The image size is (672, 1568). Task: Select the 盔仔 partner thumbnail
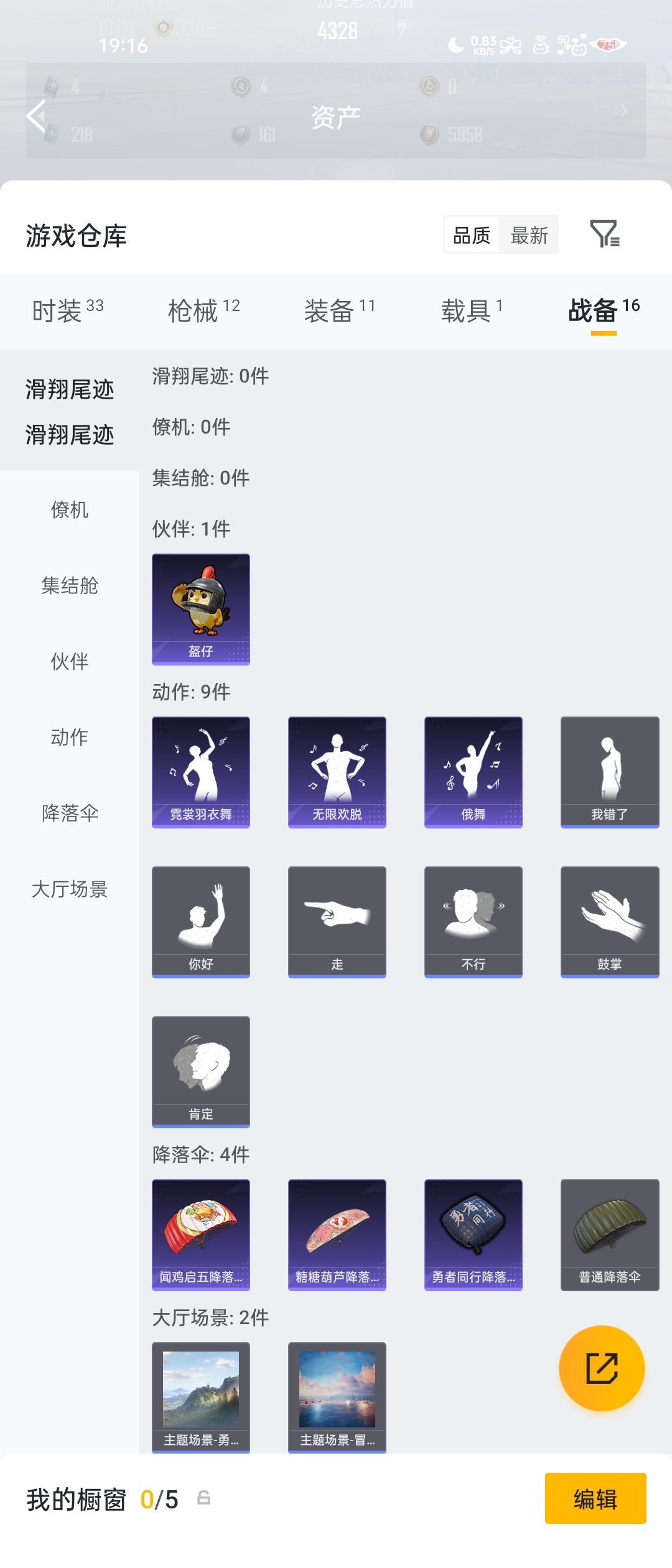(x=200, y=608)
